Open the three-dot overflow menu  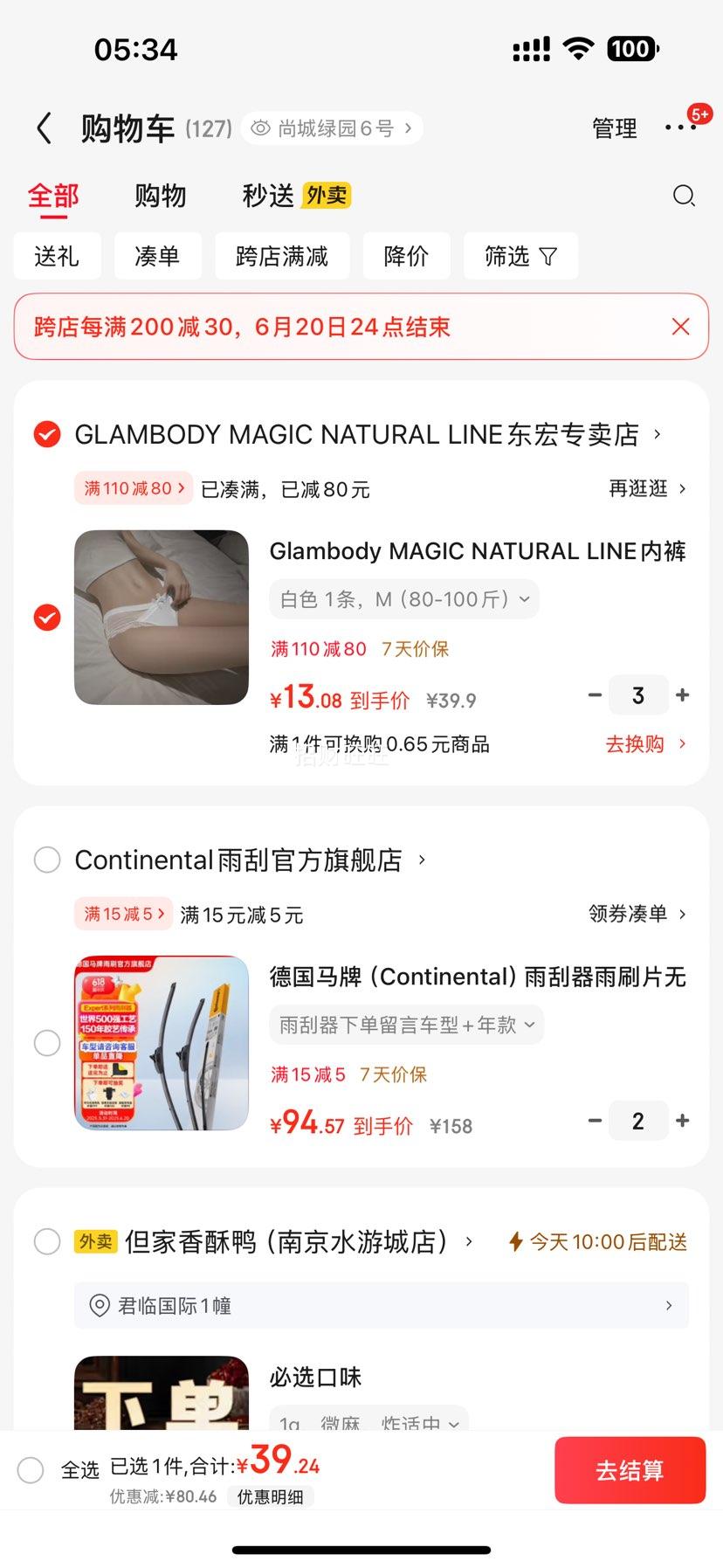[x=680, y=128]
